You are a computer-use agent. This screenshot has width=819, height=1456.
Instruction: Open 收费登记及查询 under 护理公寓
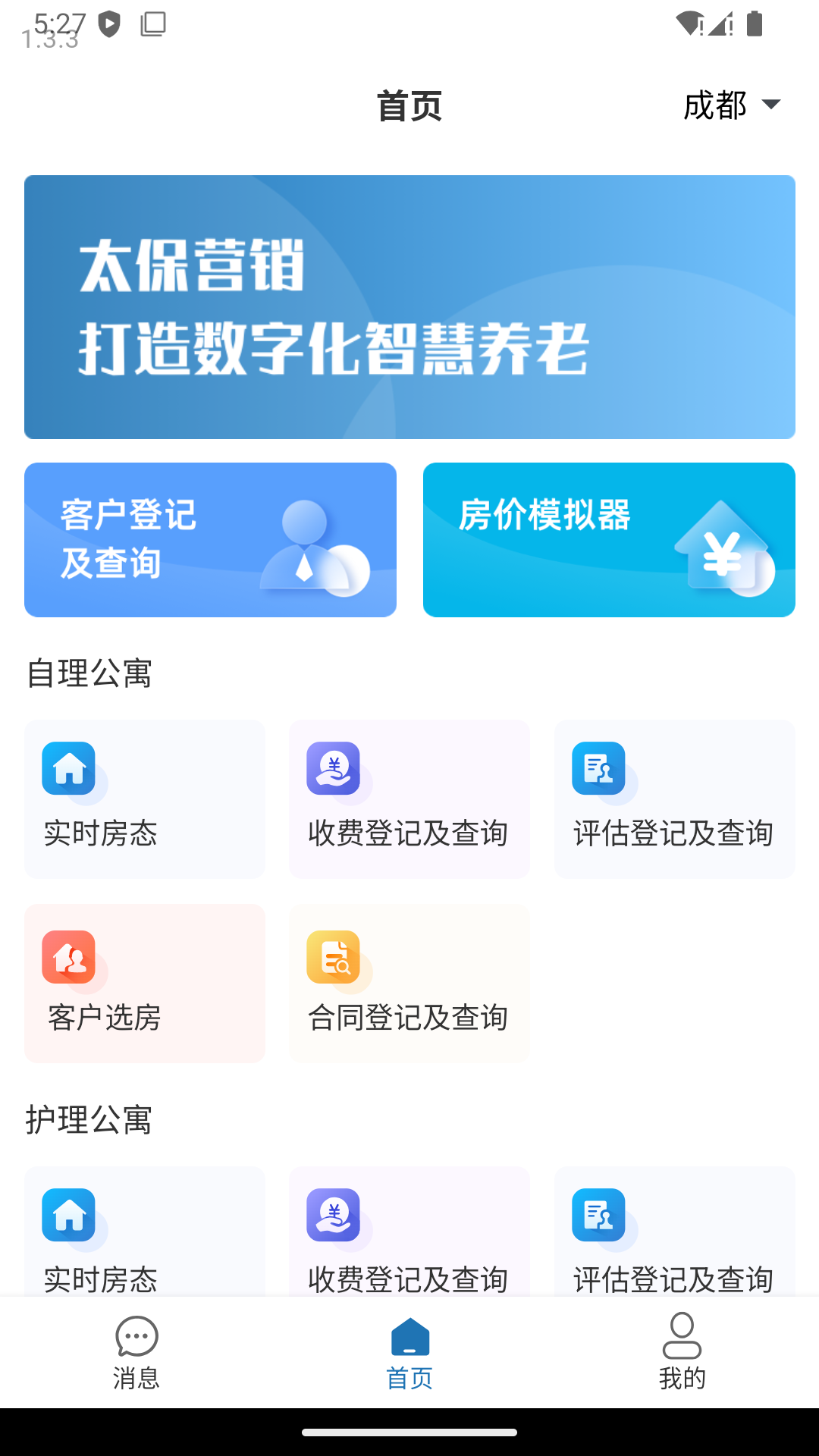pos(409,1232)
